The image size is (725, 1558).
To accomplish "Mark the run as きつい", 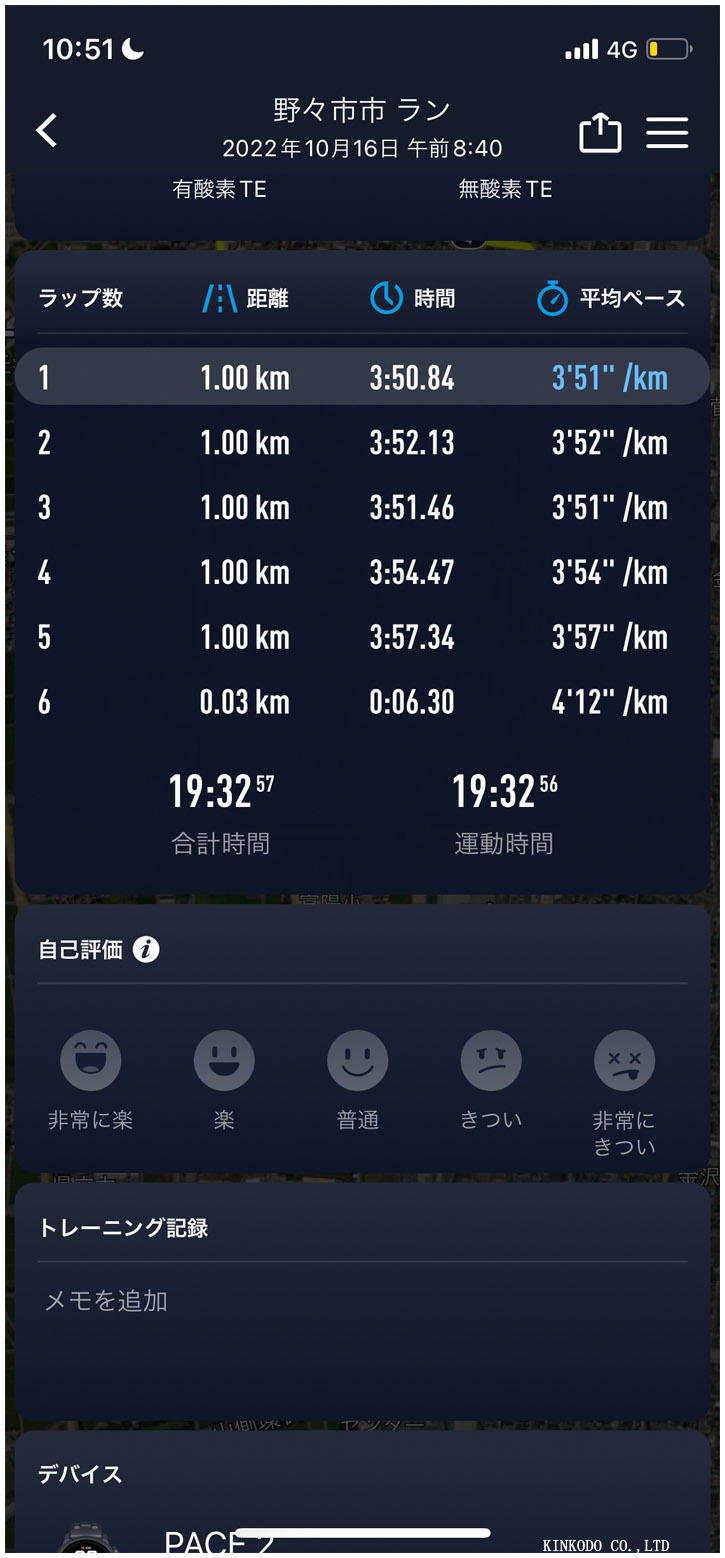I will [x=491, y=1061].
